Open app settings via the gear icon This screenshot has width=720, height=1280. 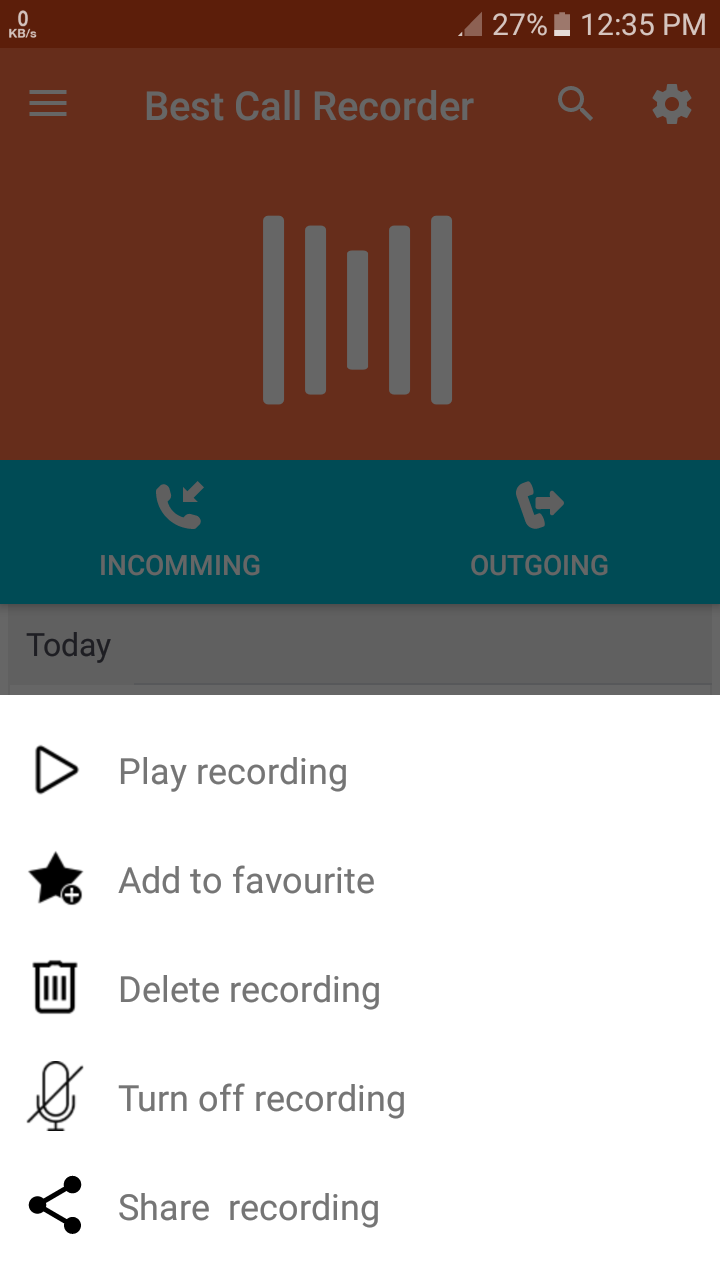671,103
